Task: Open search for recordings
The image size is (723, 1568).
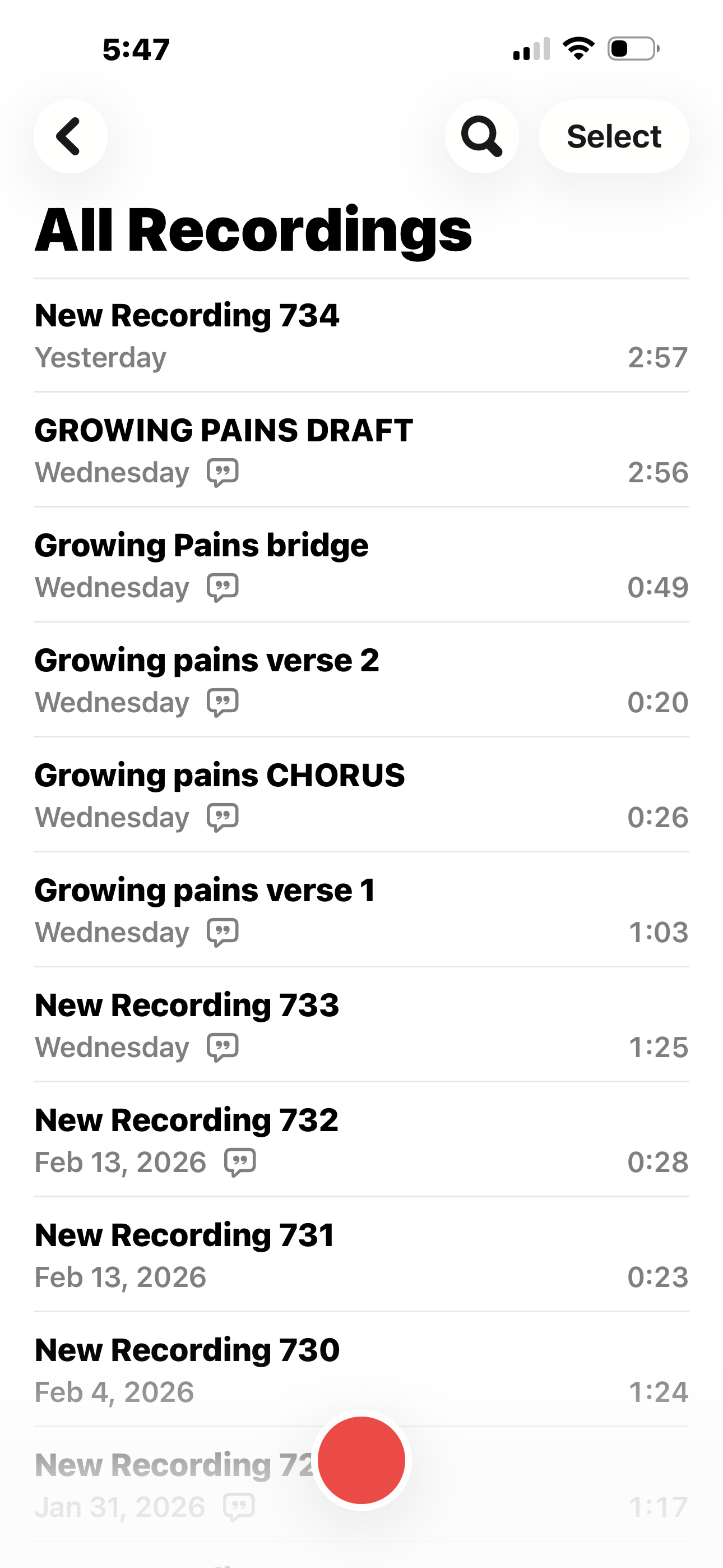Action: [x=481, y=136]
